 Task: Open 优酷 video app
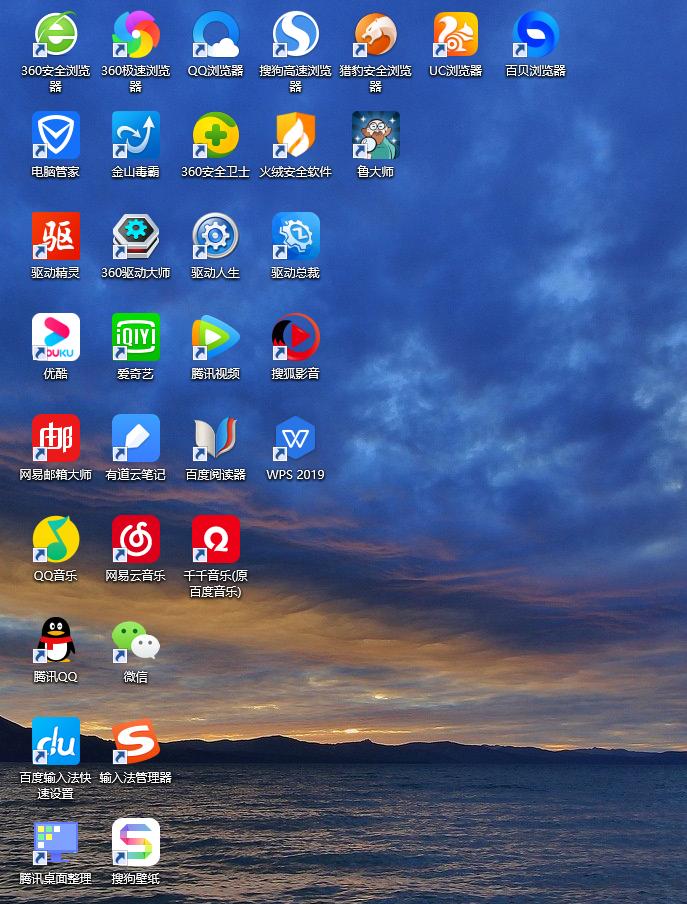pyautogui.click(x=56, y=338)
